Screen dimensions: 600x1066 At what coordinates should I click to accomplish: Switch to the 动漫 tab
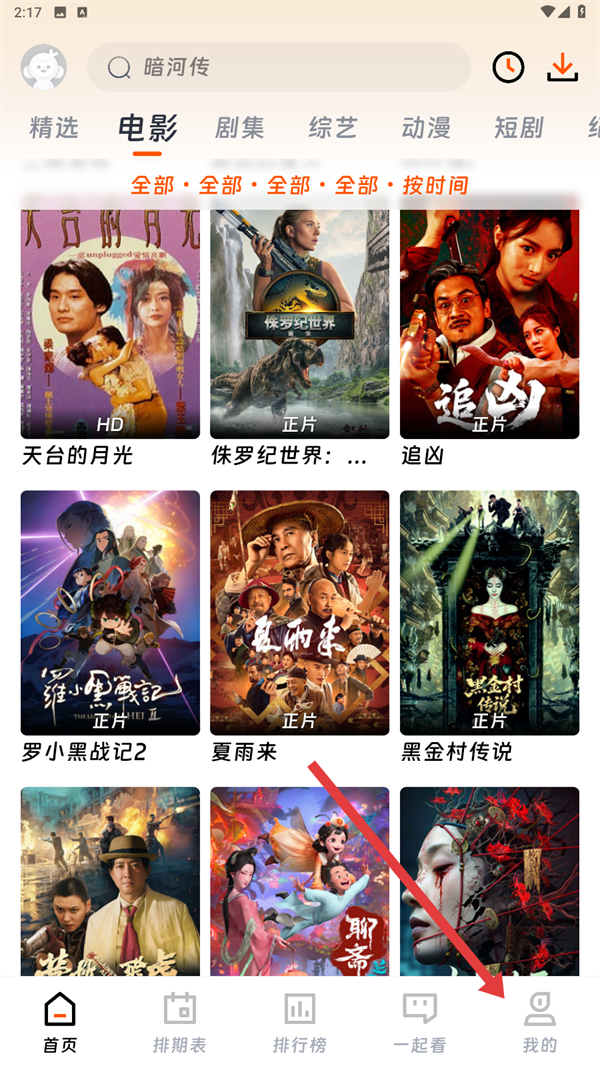click(426, 128)
